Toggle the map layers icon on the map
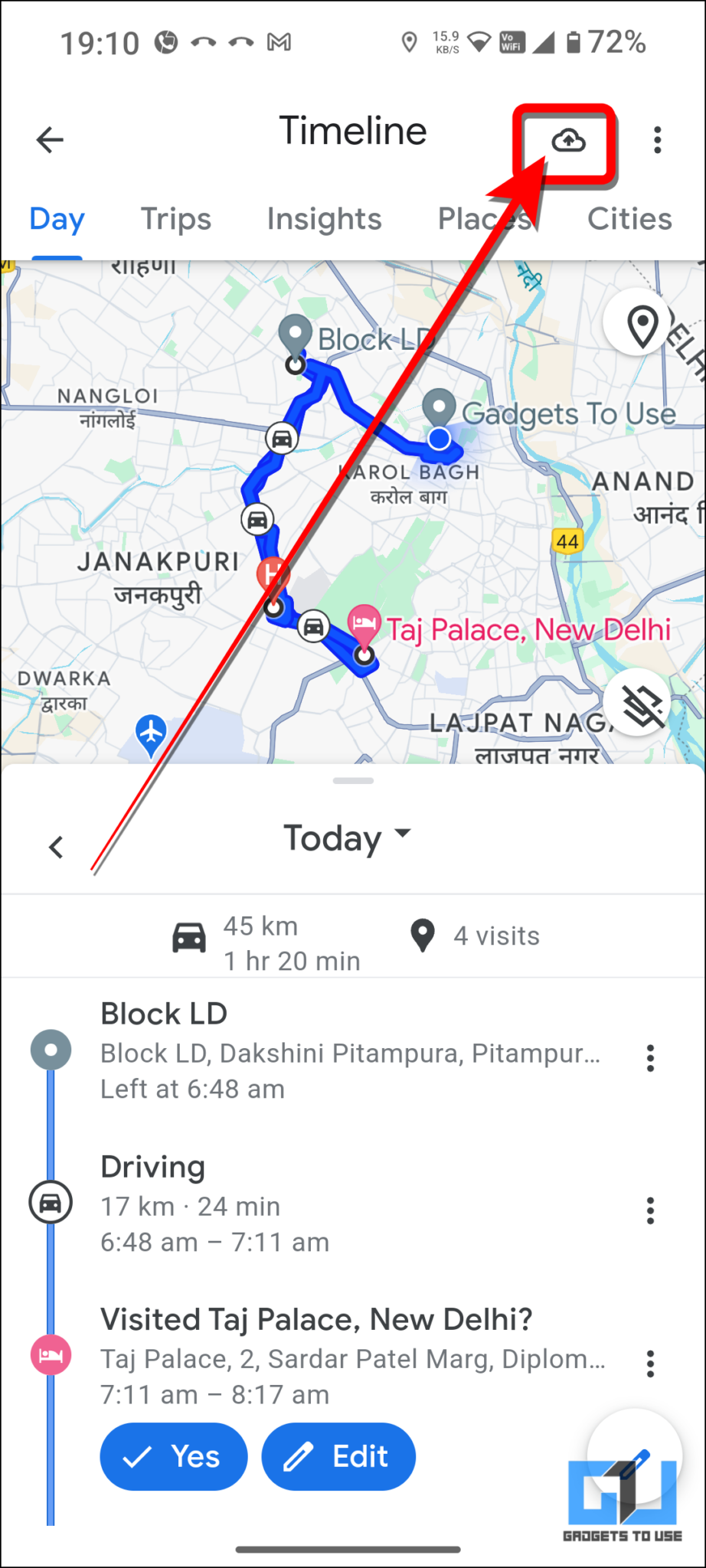 point(638,702)
